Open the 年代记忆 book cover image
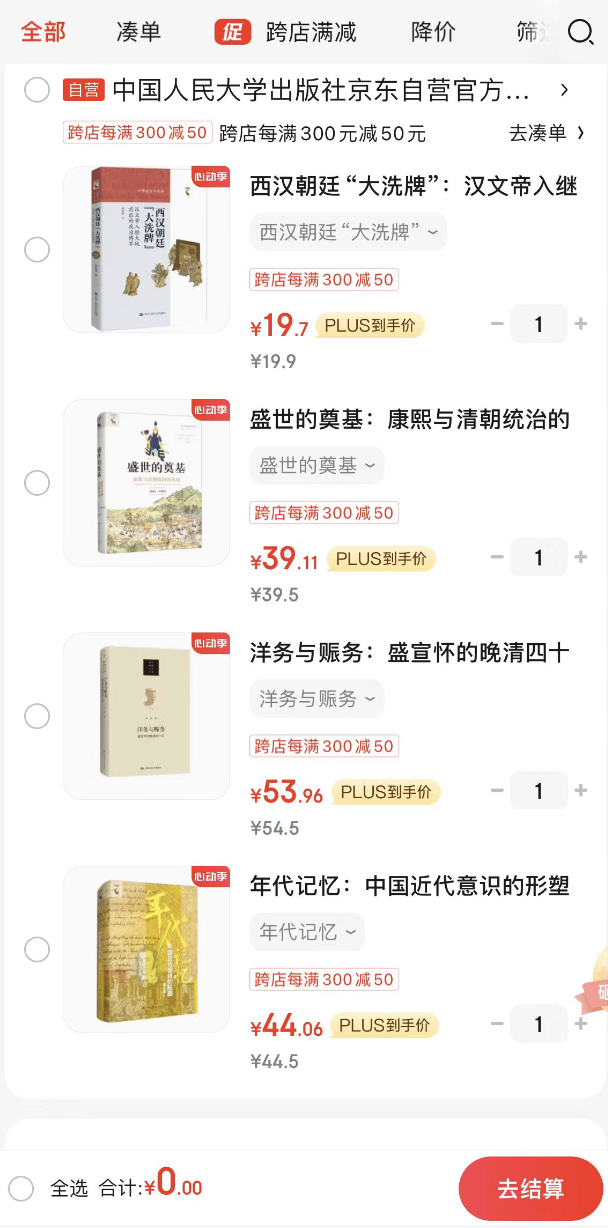This screenshot has width=608, height=1228. (x=146, y=949)
